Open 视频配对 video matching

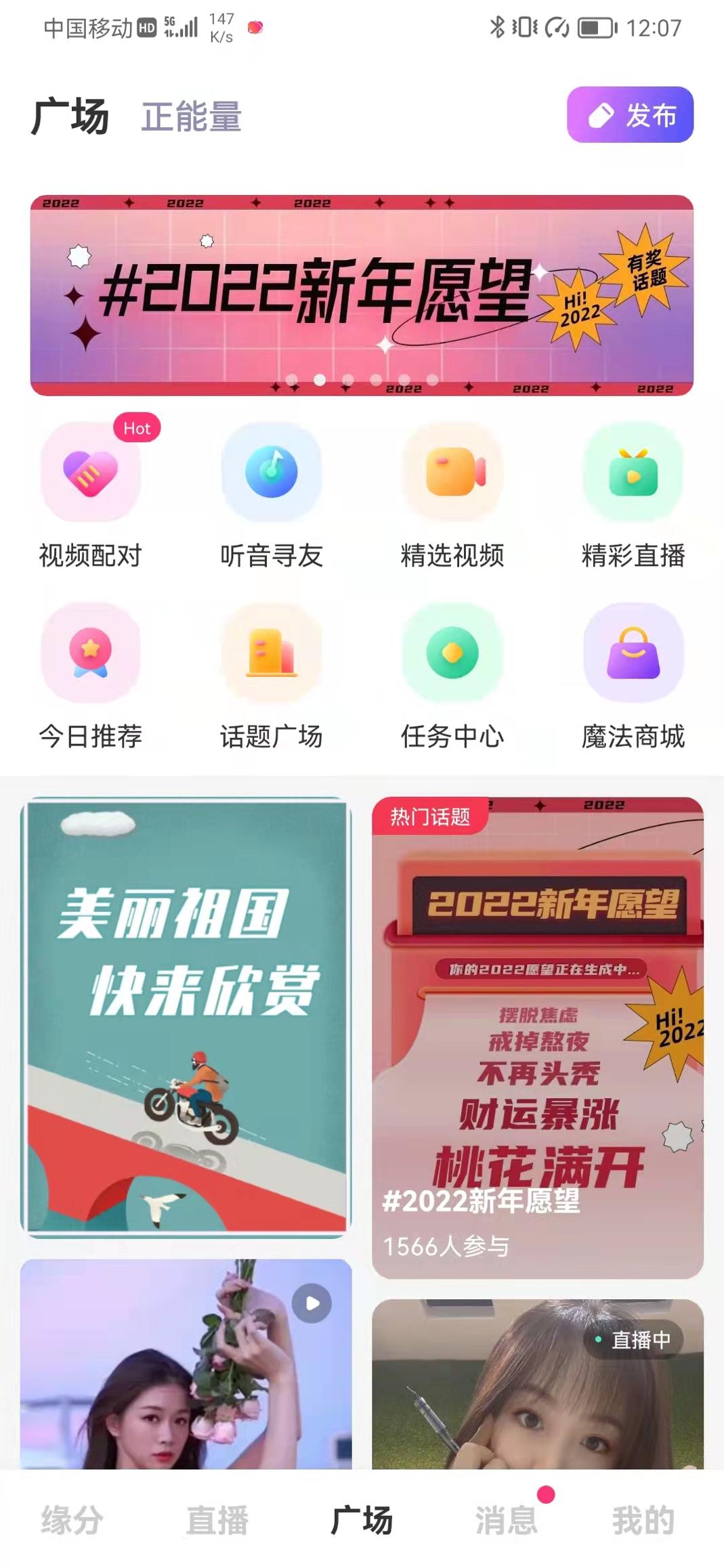pyautogui.click(x=91, y=473)
